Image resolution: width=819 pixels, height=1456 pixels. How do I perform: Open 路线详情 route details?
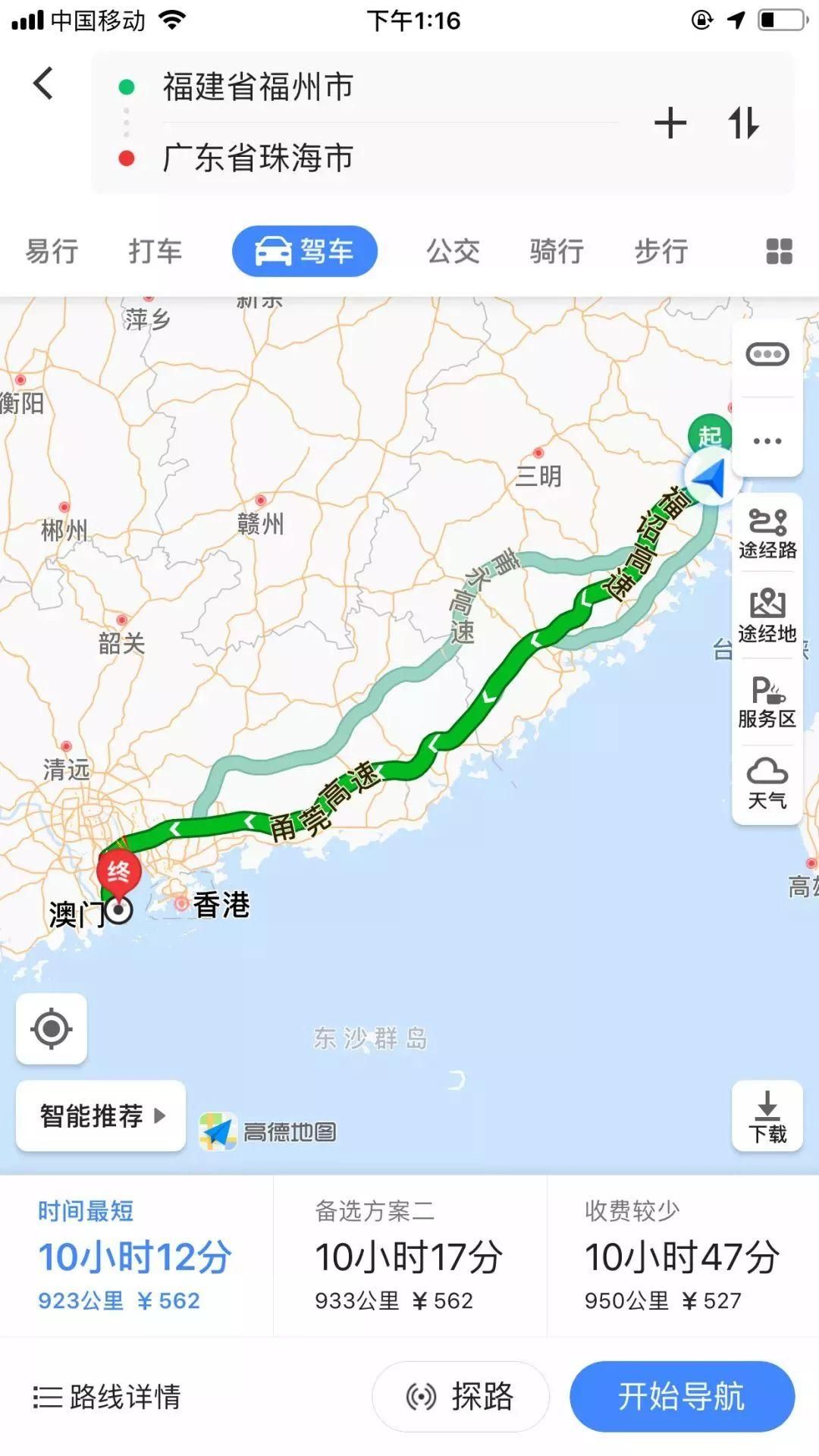tap(108, 1396)
